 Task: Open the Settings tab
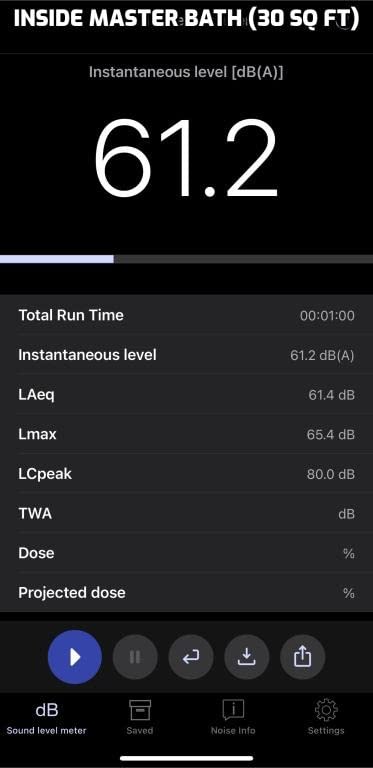tap(326, 718)
